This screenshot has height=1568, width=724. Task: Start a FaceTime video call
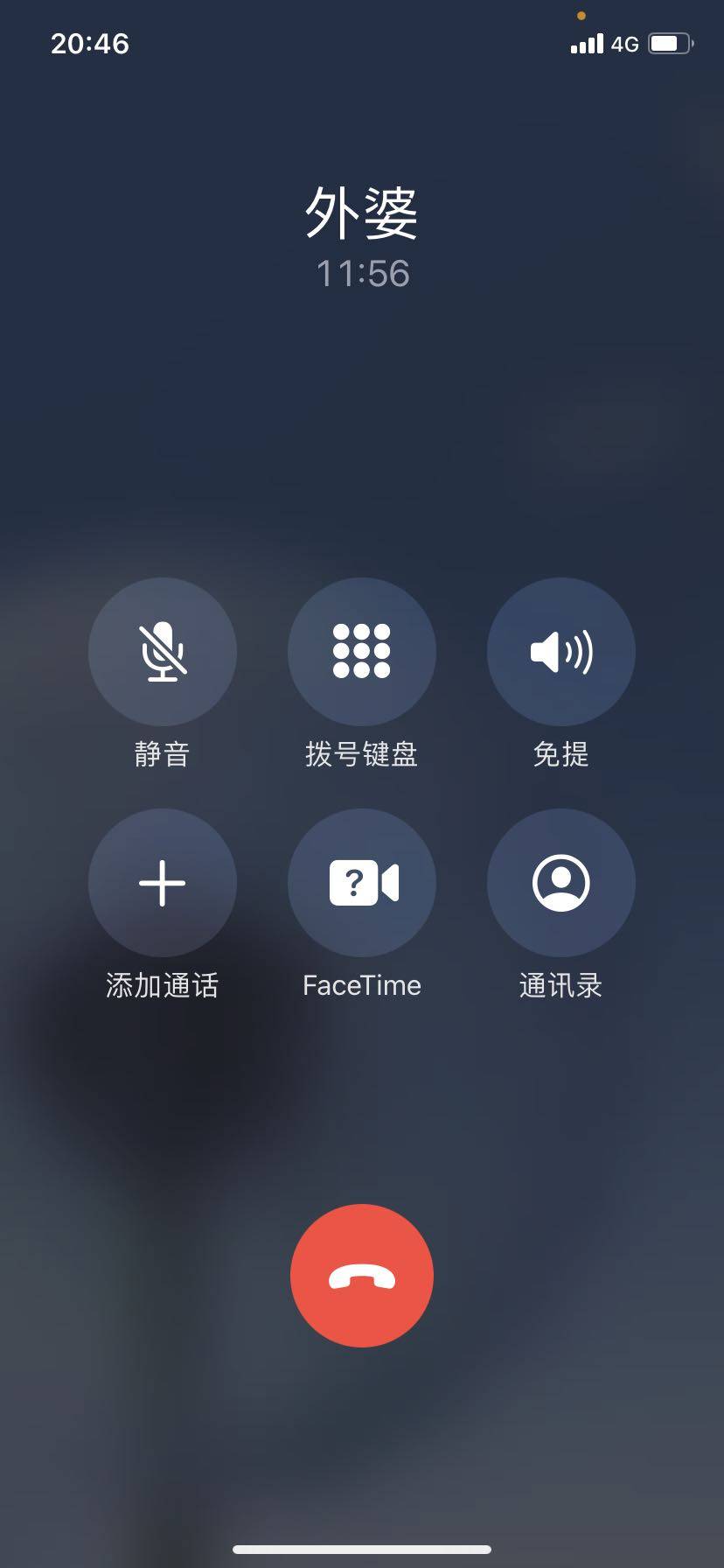(362, 883)
